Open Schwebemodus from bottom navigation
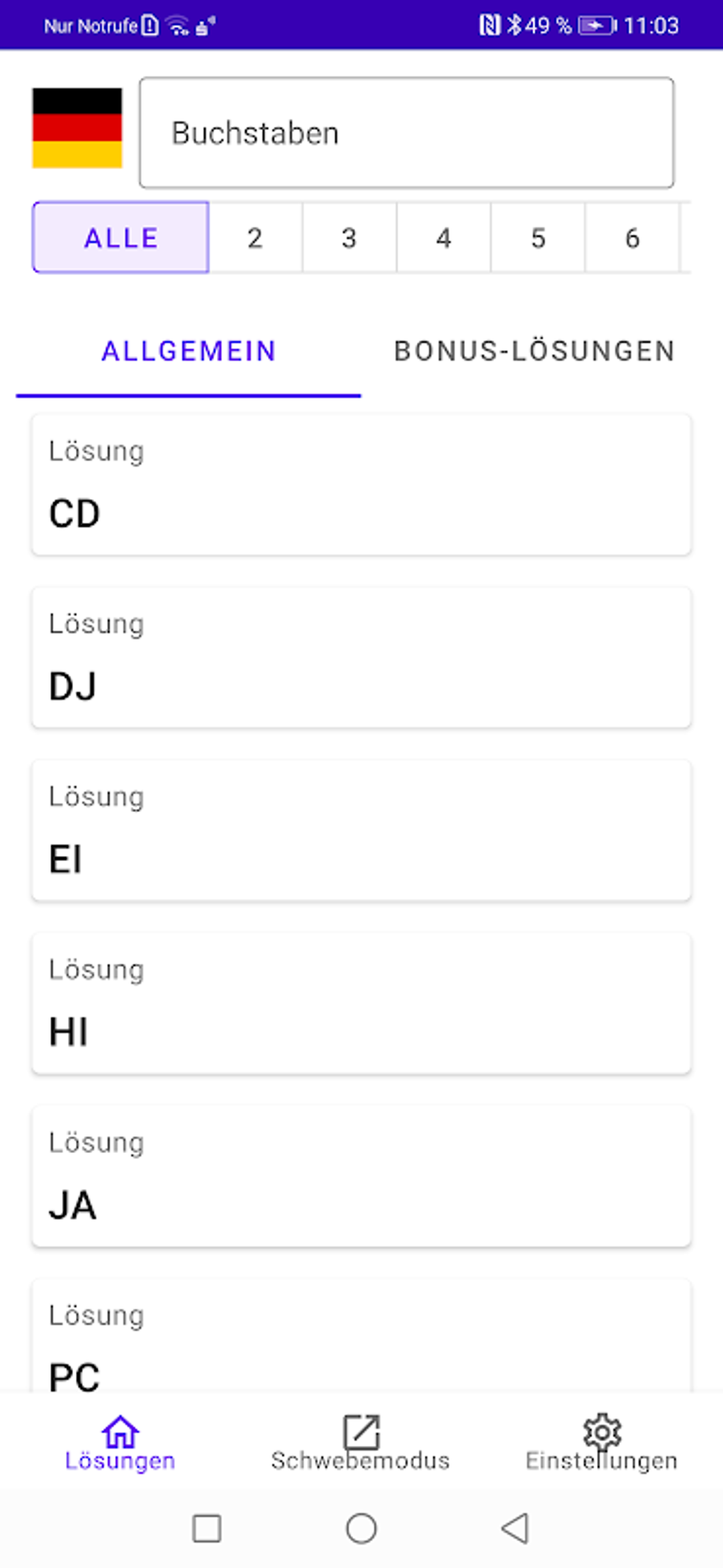Viewport: 723px width, 1568px height. click(x=361, y=1443)
